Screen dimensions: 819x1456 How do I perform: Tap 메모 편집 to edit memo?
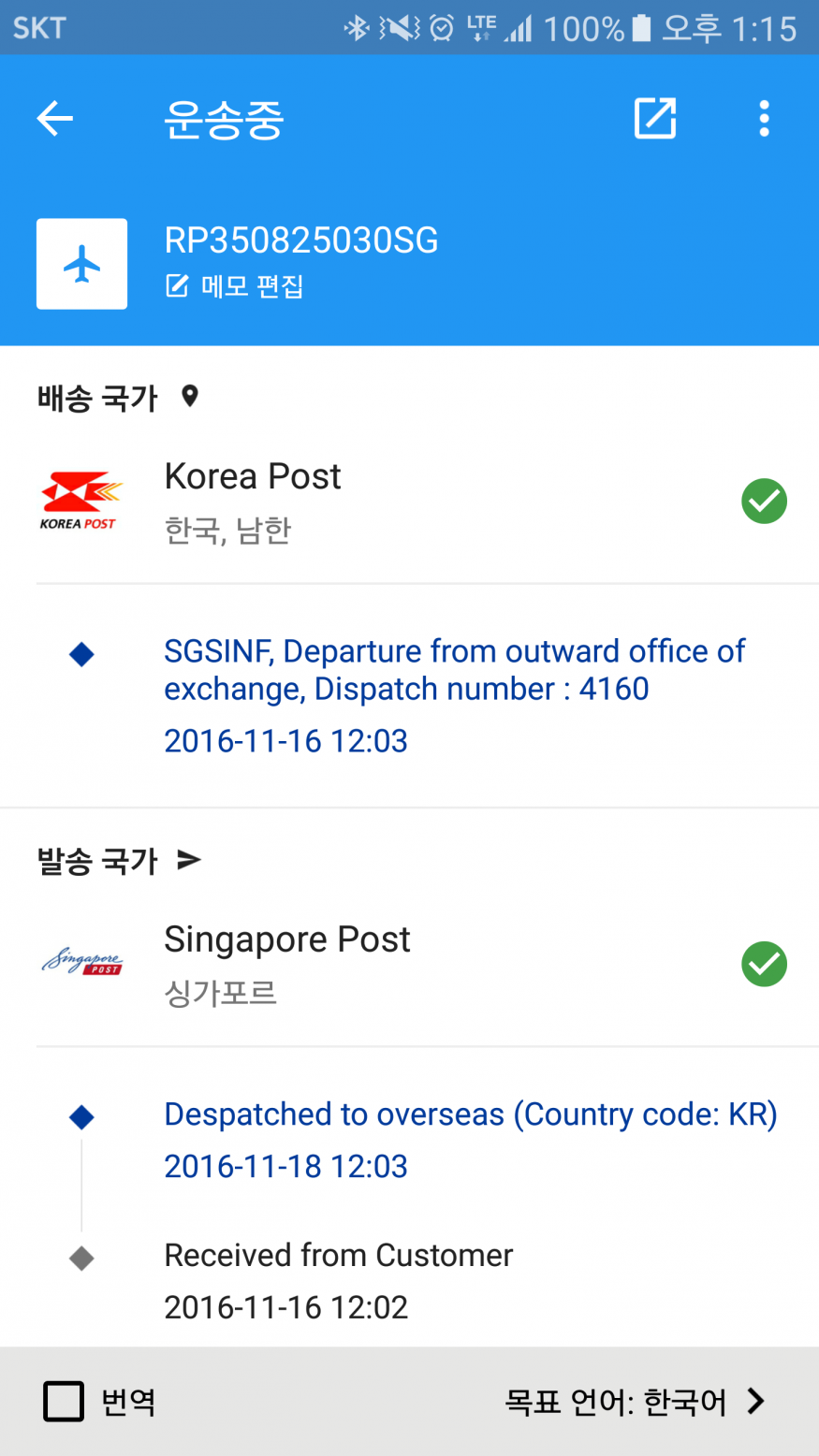tap(235, 286)
